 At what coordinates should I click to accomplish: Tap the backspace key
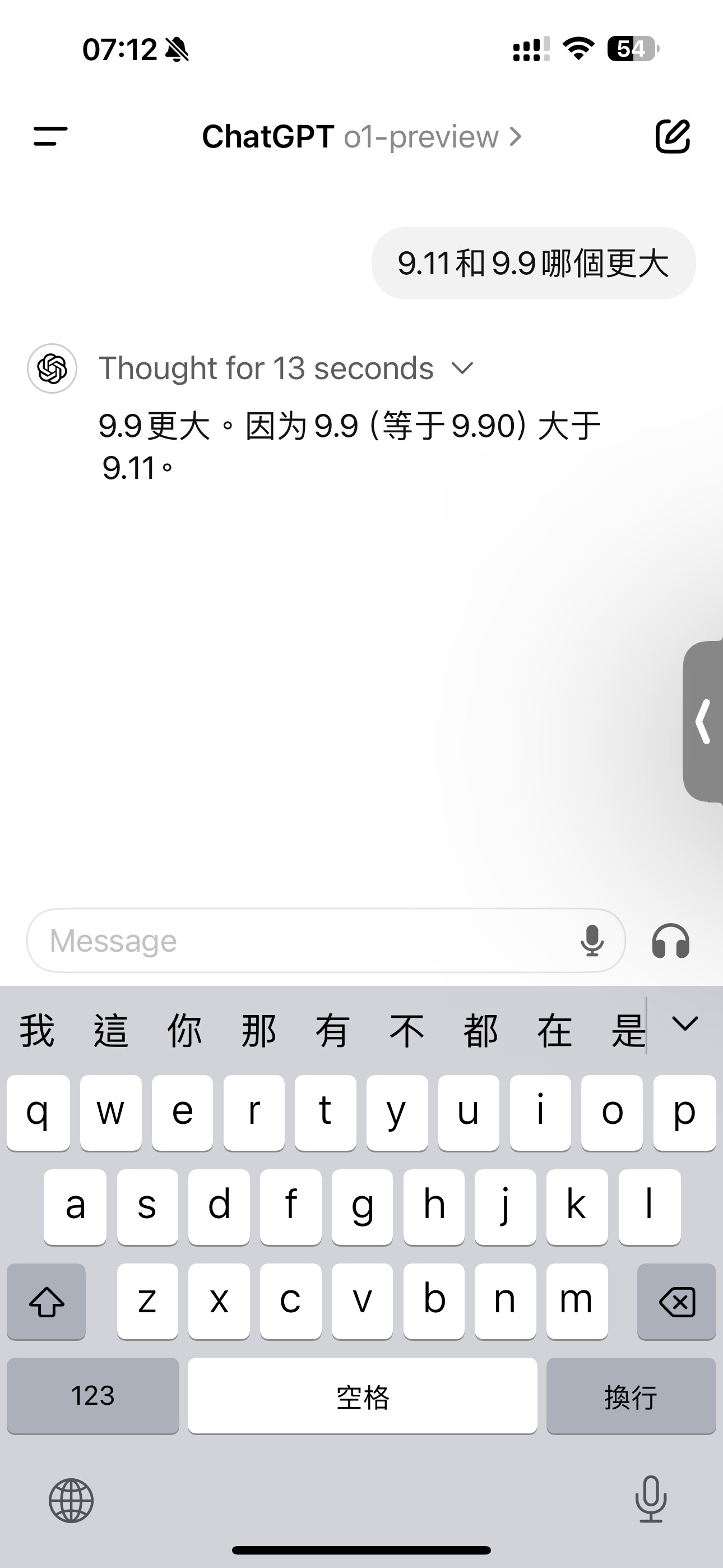[x=676, y=1302]
